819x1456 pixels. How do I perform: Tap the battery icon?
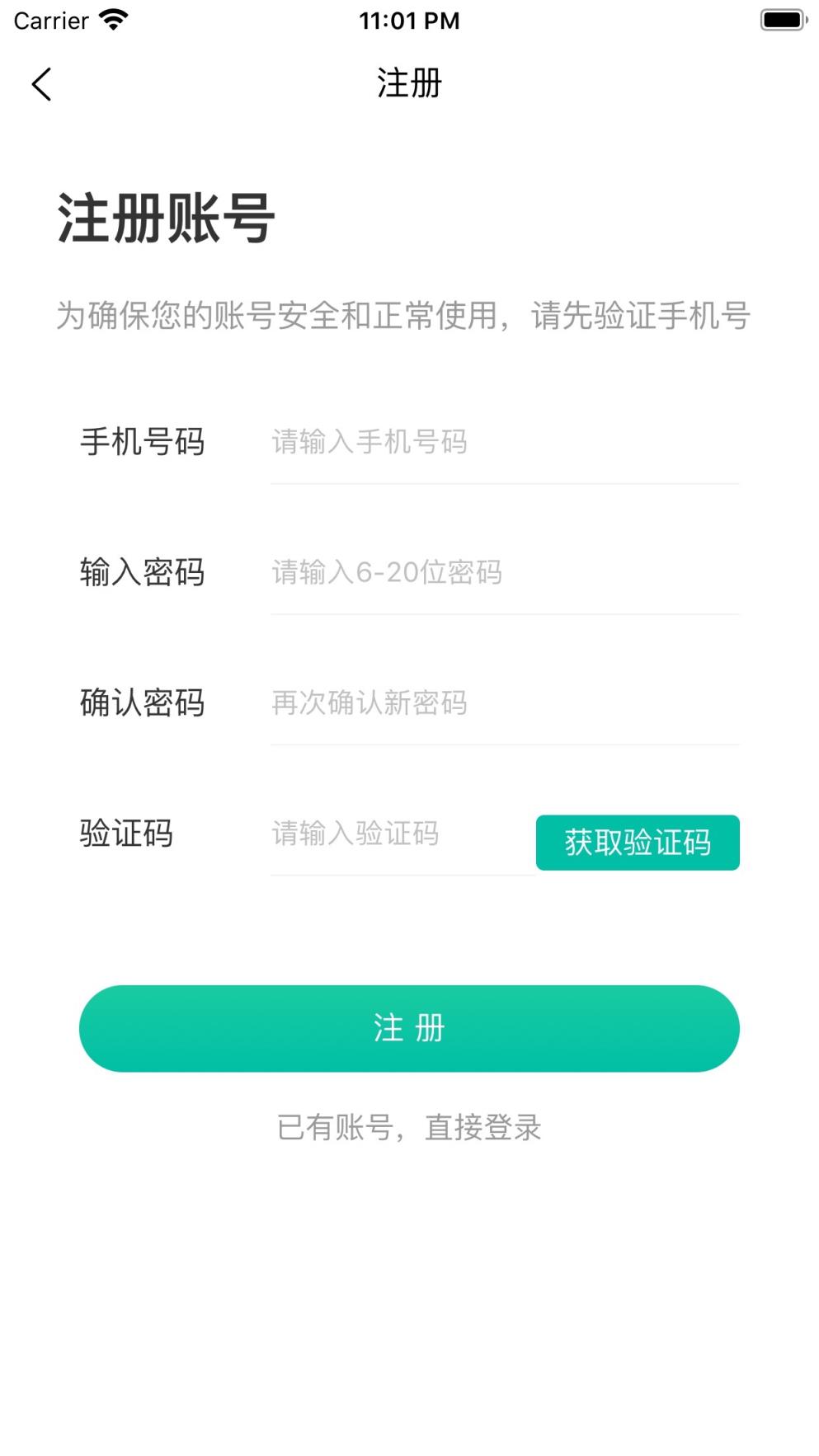point(780,20)
